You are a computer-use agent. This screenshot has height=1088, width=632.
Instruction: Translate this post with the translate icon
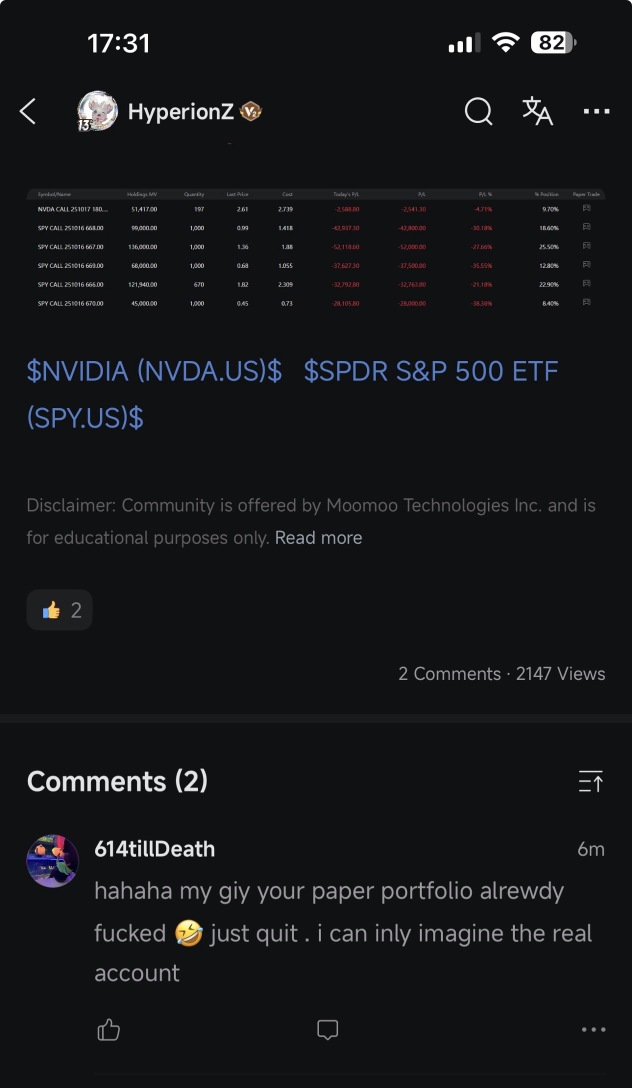(537, 111)
